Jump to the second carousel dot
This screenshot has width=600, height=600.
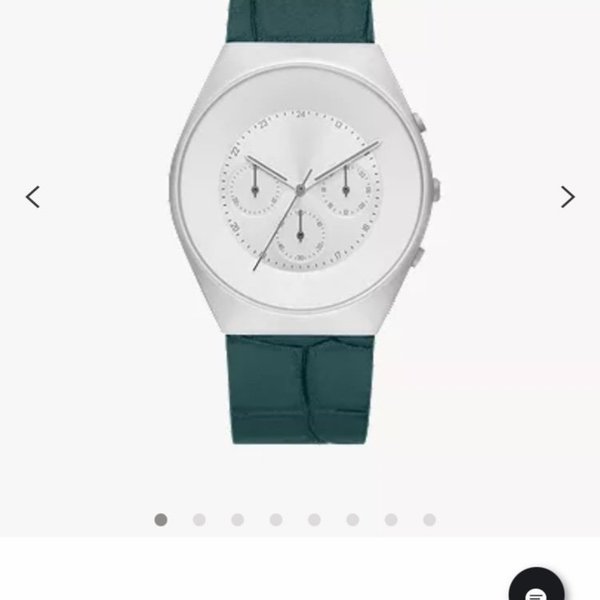click(x=199, y=520)
